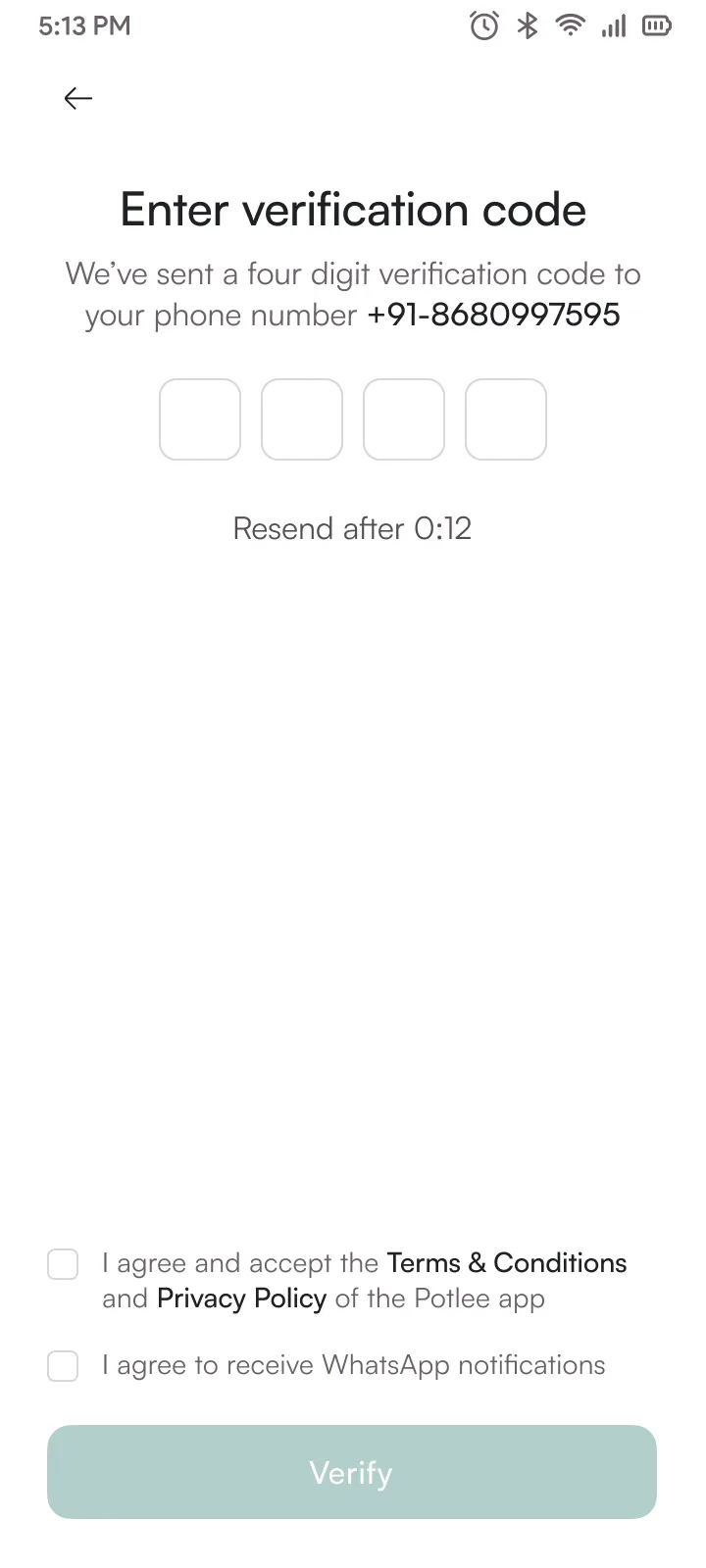This screenshot has width=706, height=1568.
Task: Tap the fourth verification code digit box
Action: (506, 419)
